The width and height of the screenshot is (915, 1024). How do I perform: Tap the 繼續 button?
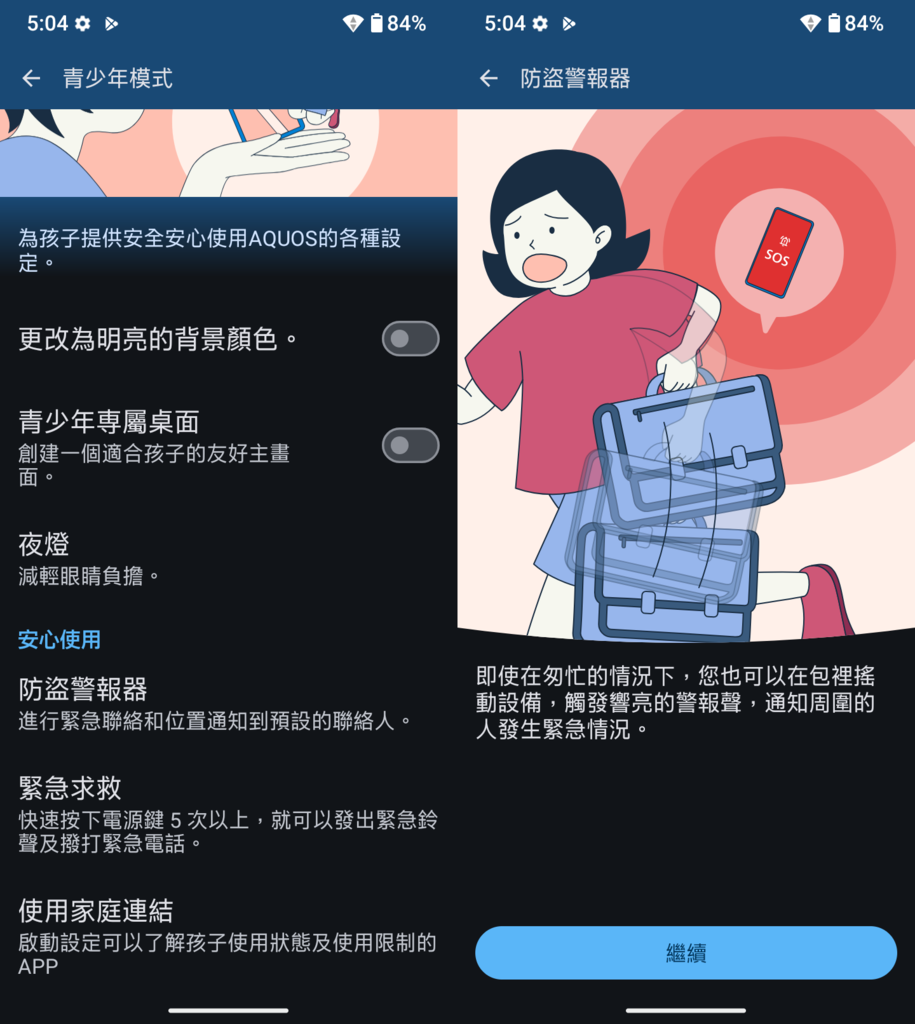point(686,953)
